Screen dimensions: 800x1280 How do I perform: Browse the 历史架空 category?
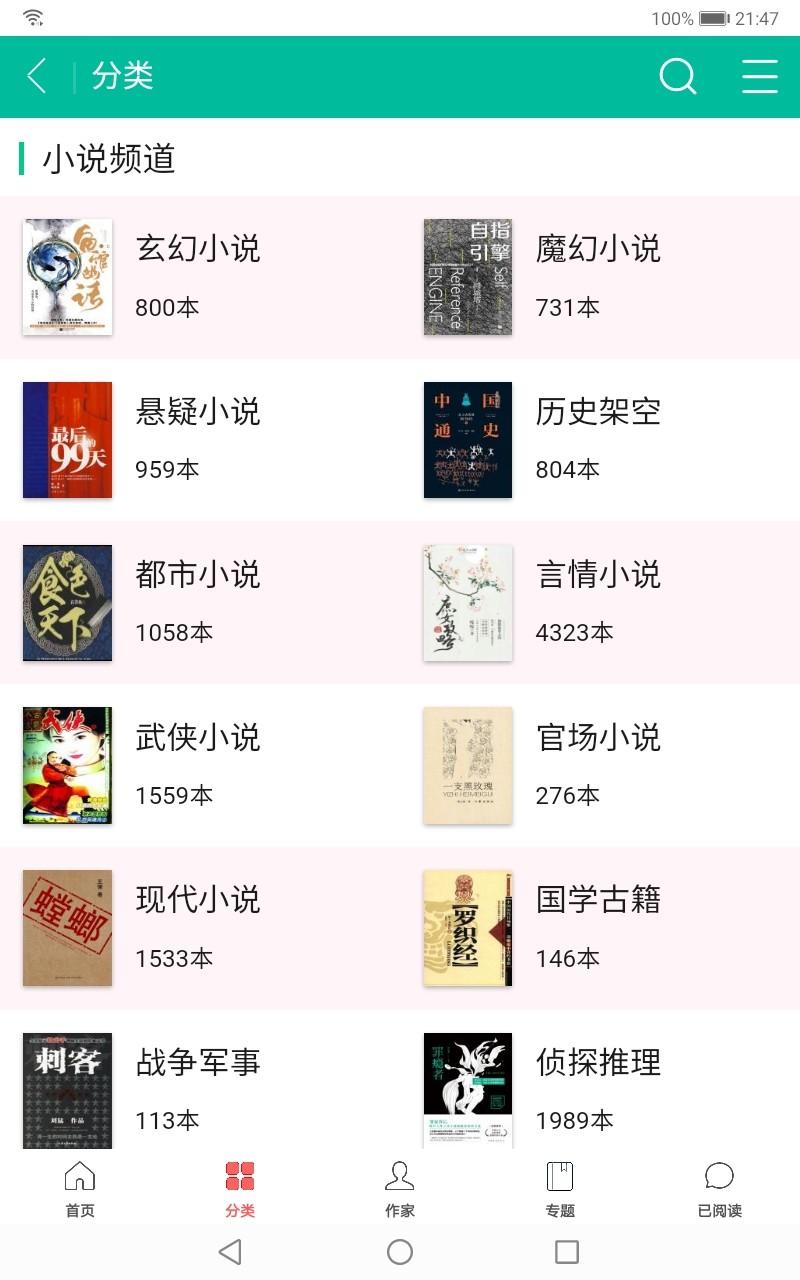[600, 440]
